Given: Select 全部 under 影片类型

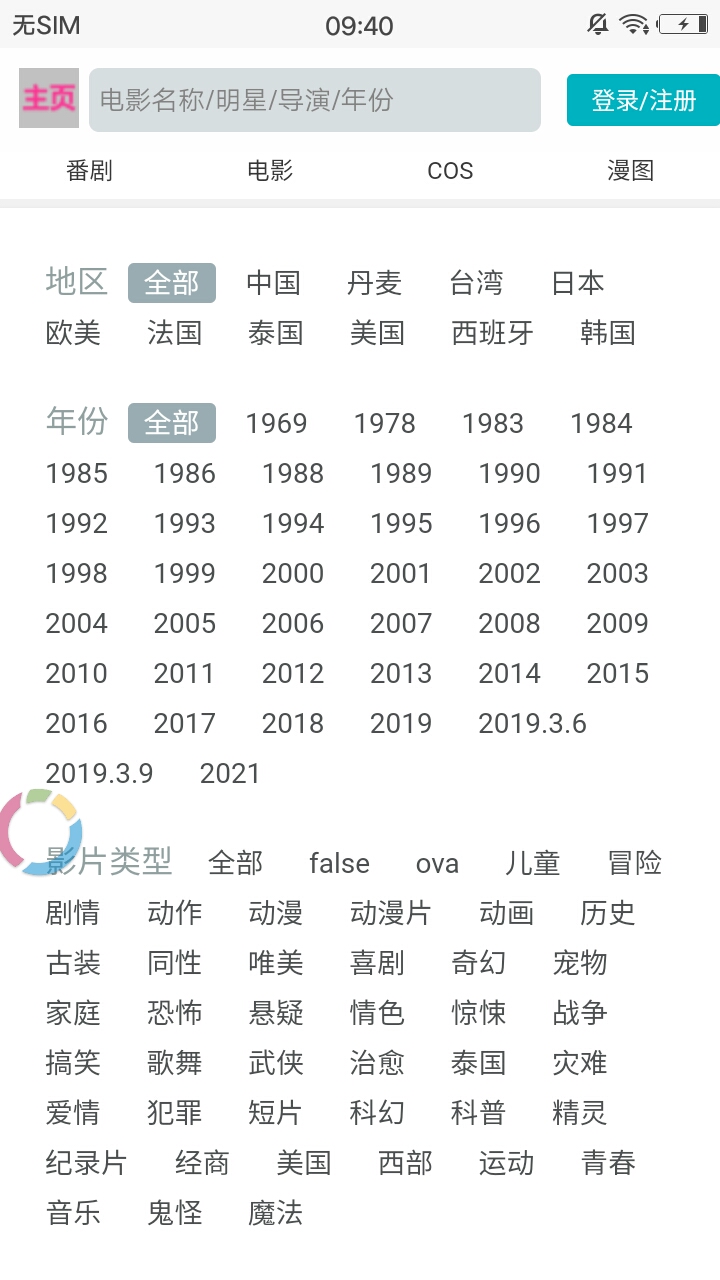Looking at the screenshot, I should (235, 863).
